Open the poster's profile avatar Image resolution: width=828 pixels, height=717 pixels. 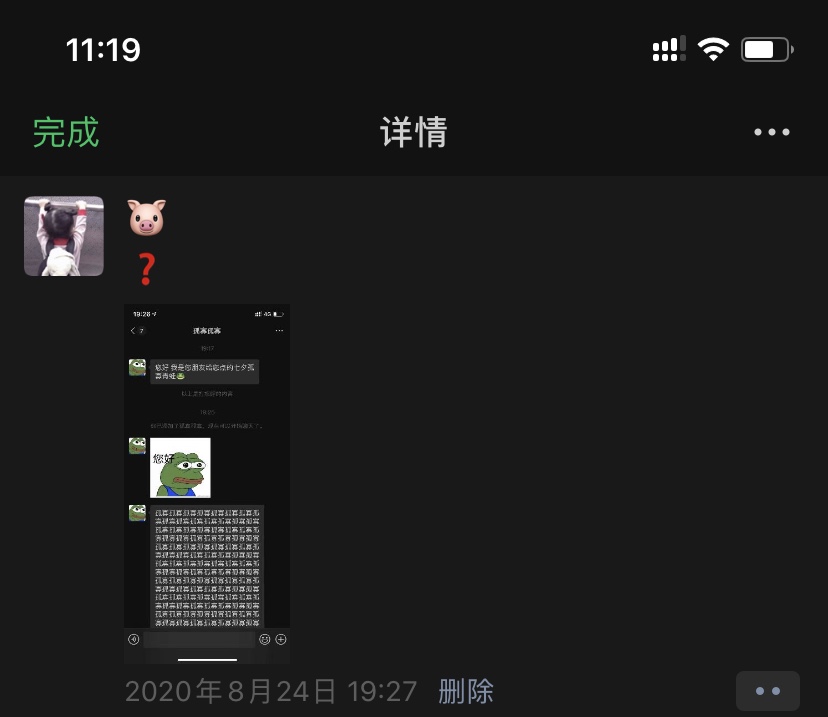click(x=64, y=236)
